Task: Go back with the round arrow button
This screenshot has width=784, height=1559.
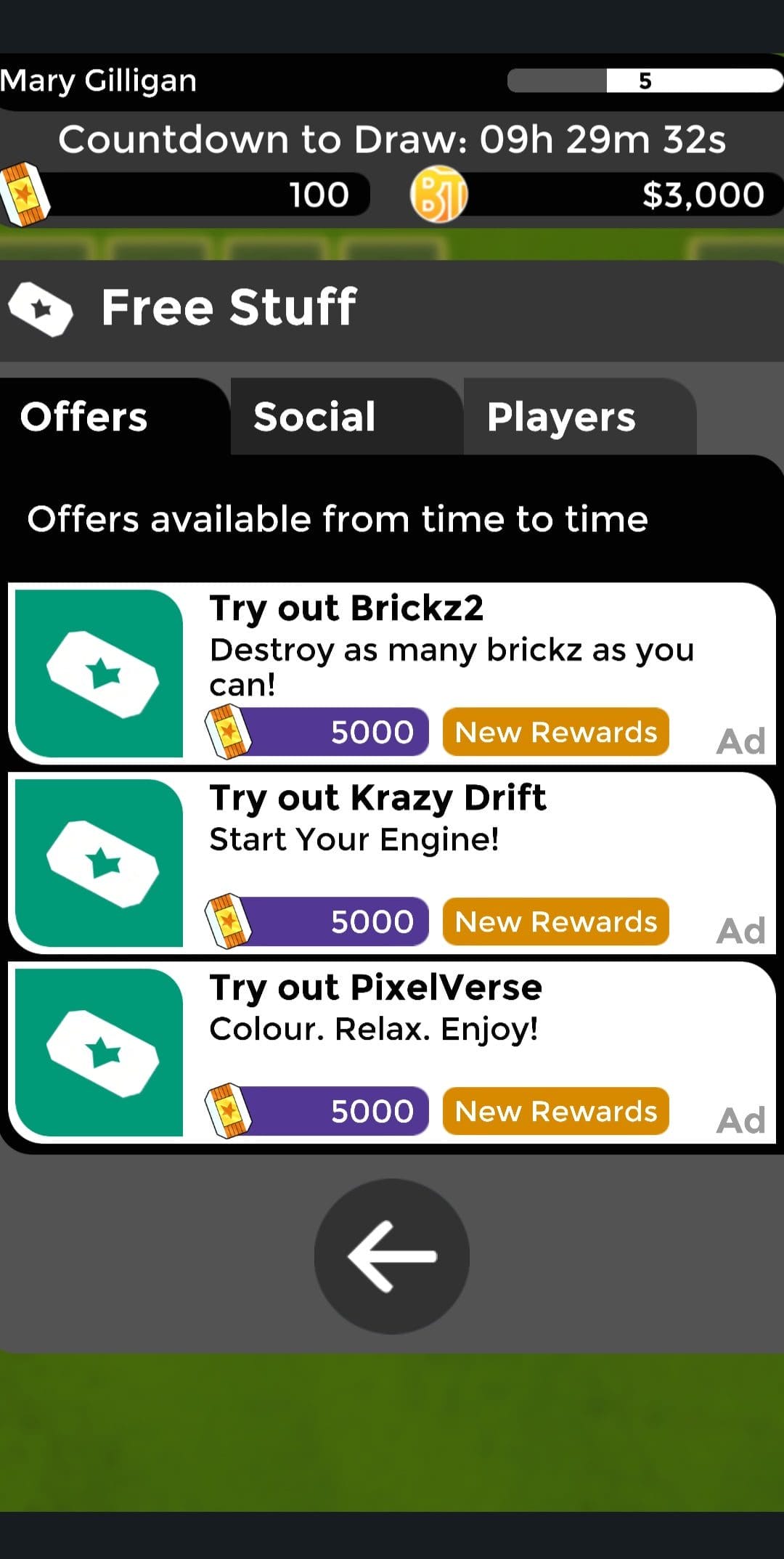Action: (x=392, y=1256)
